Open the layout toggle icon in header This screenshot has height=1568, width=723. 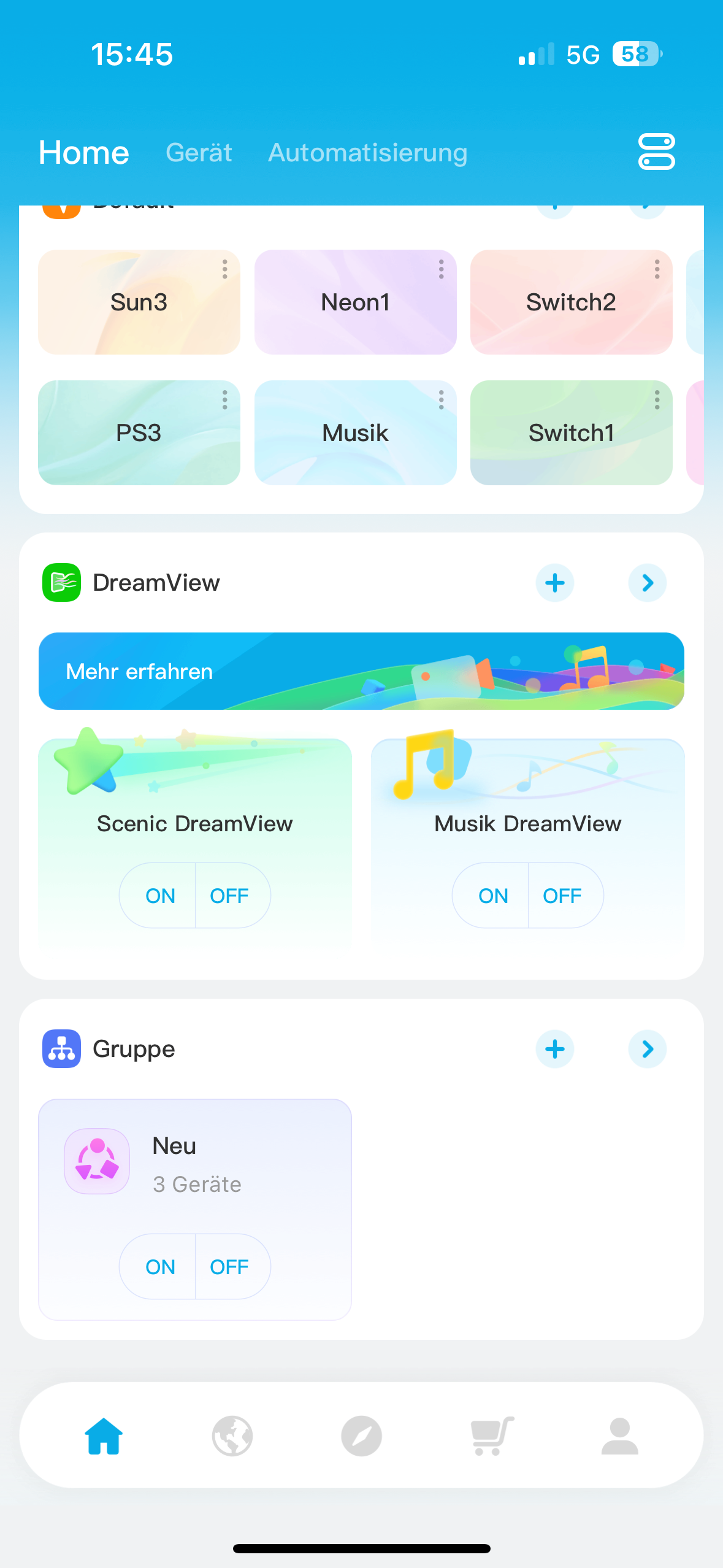(x=656, y=152)
